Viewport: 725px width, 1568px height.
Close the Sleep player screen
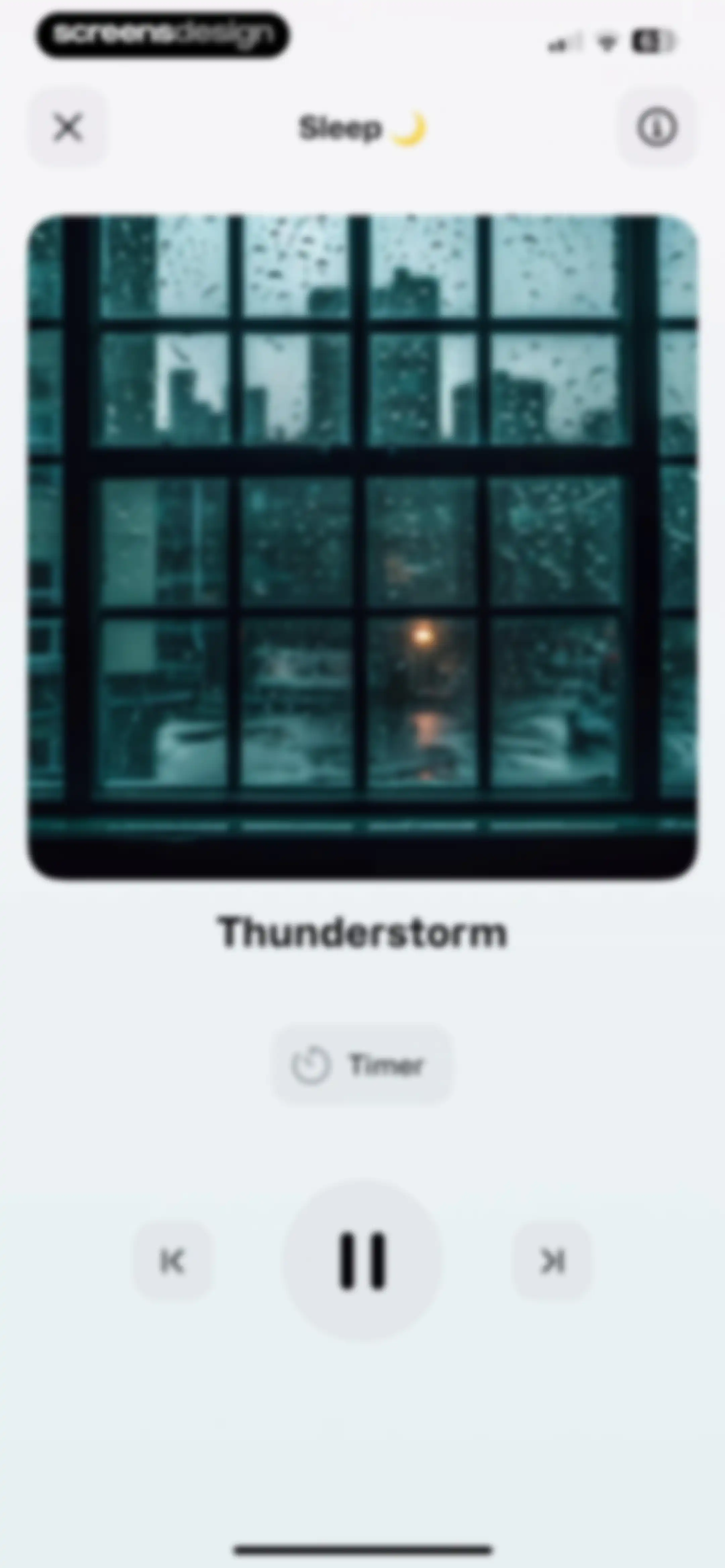point(67,128)
